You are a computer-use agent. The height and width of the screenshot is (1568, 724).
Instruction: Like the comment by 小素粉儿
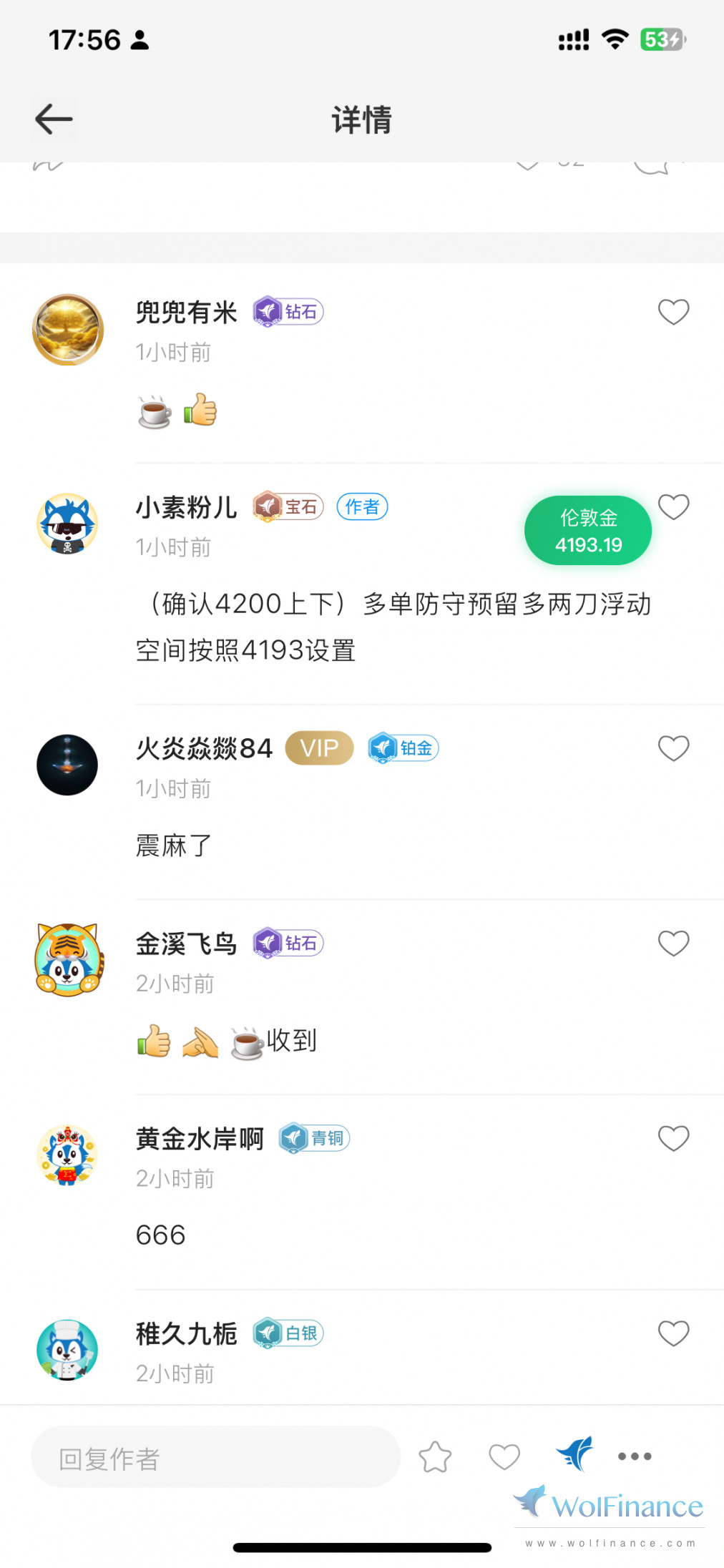point(673,507)
